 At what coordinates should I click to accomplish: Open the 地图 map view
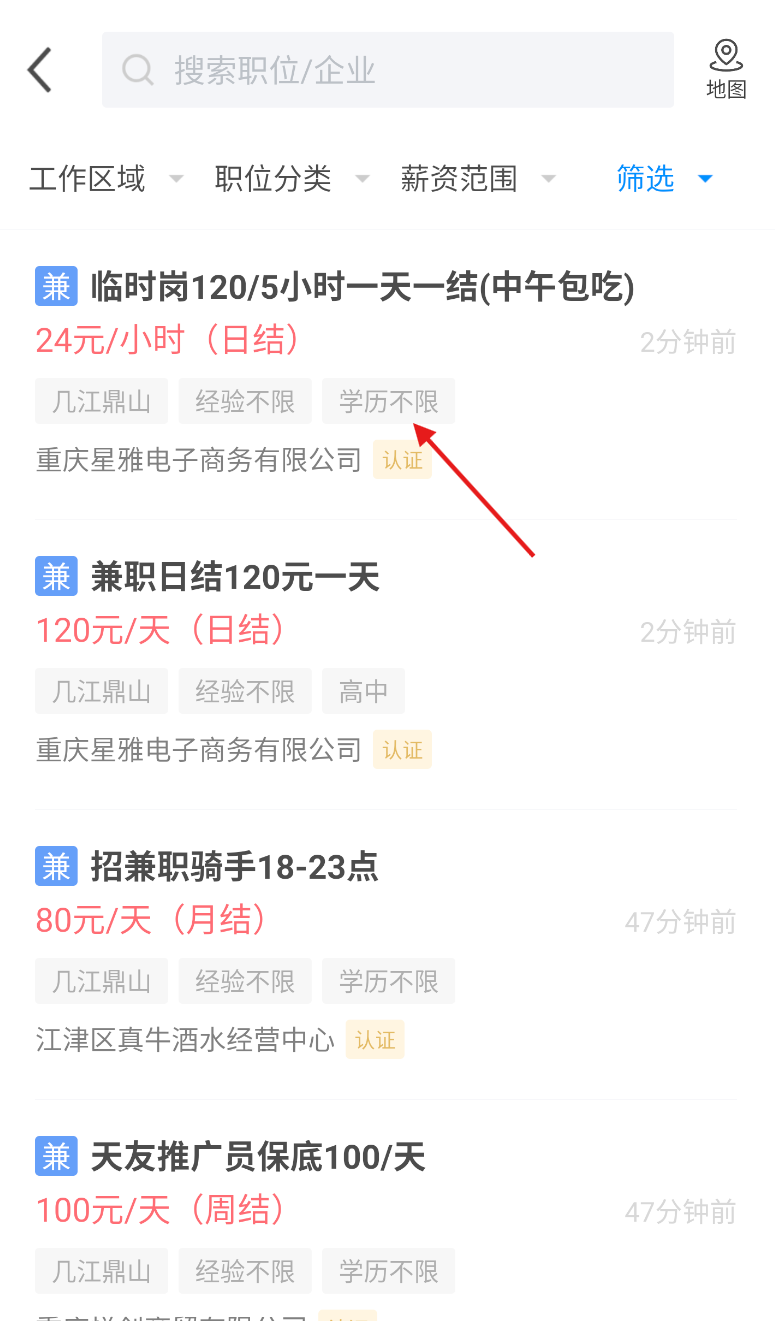pos(726,69)
